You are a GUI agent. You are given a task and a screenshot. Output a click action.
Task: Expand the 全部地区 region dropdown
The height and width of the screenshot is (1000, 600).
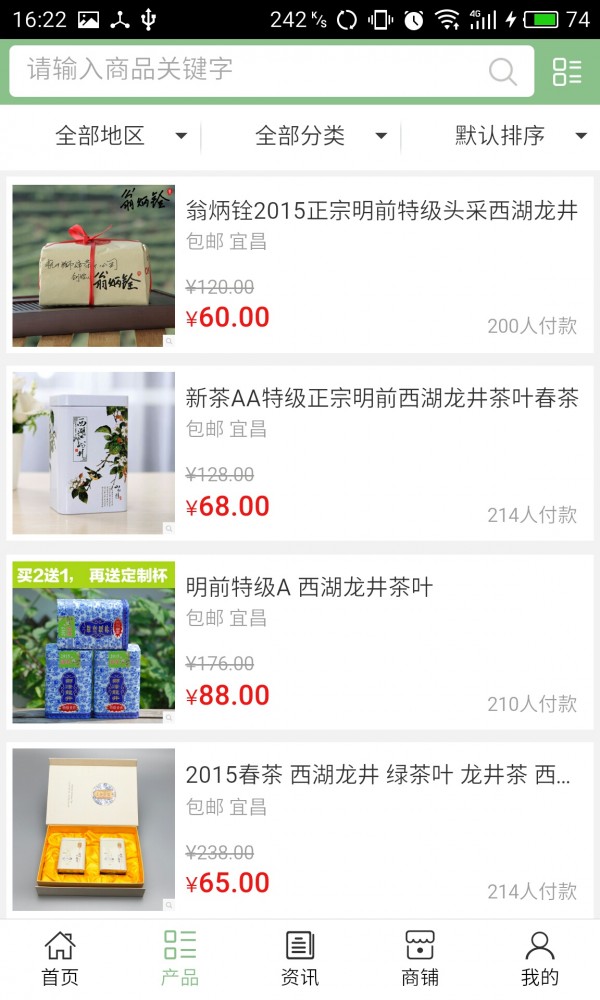click(x=120, y=136)
